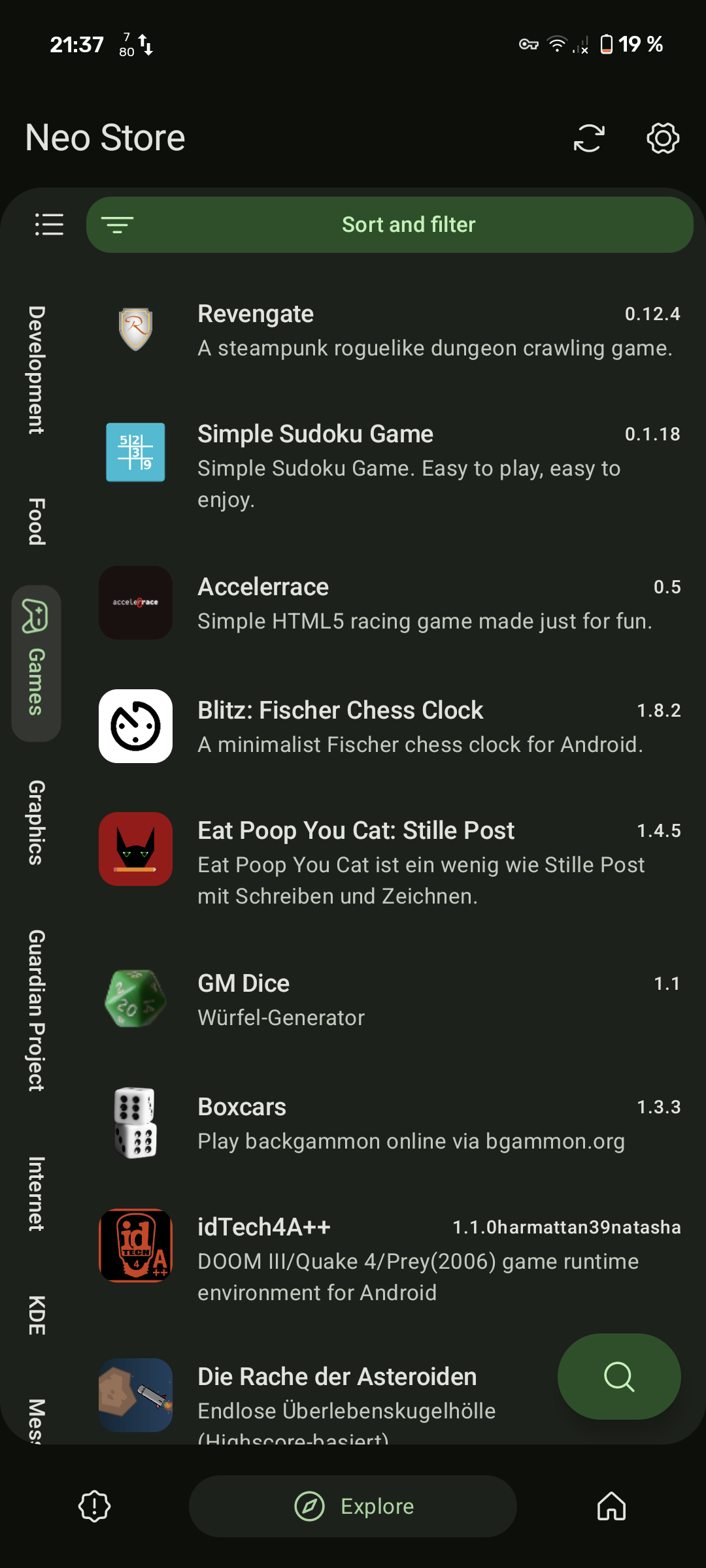706x1568 pixels.
Task: Open idTech4A++ listing
Action: (x=390, y=1259)
